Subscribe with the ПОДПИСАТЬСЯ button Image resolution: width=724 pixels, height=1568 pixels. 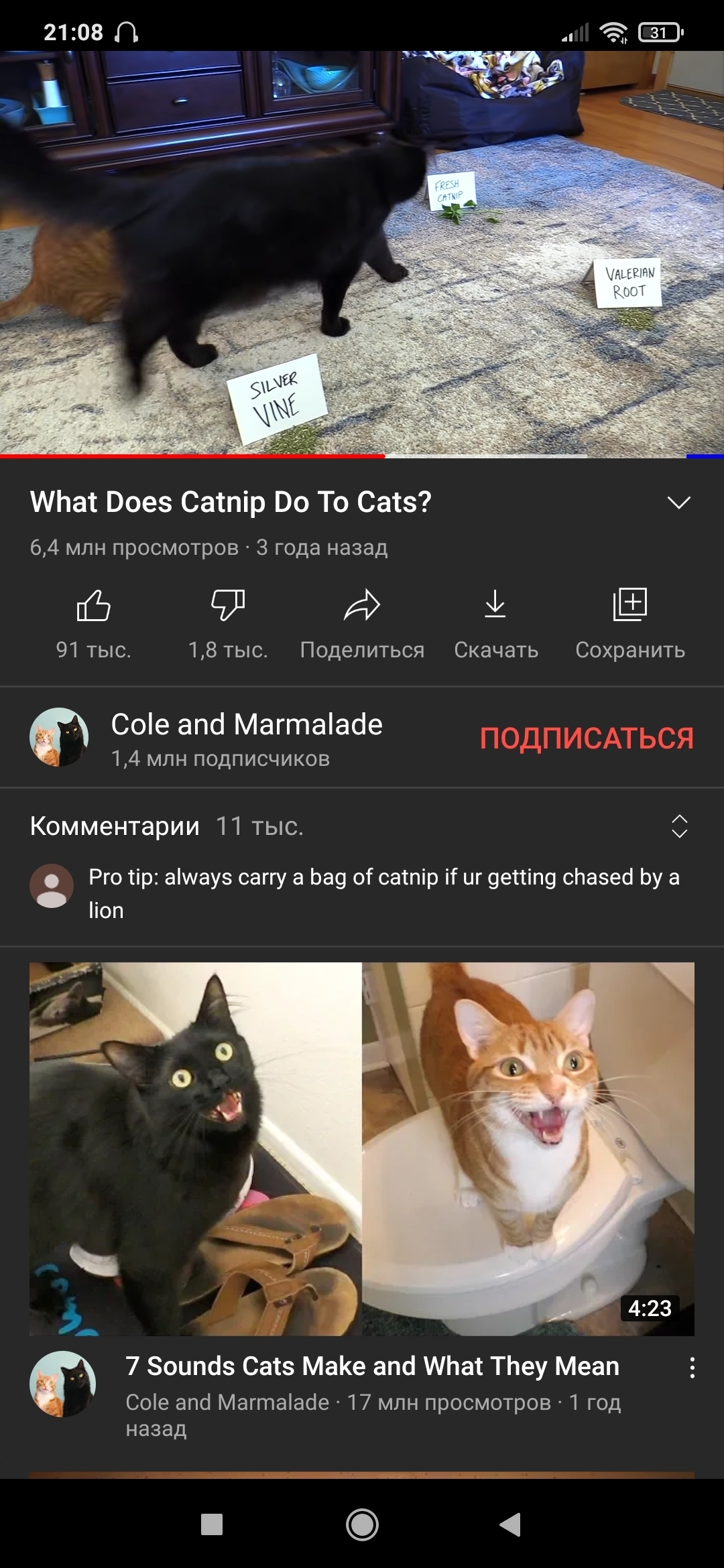pyautogui.click(x=587, y=738)
